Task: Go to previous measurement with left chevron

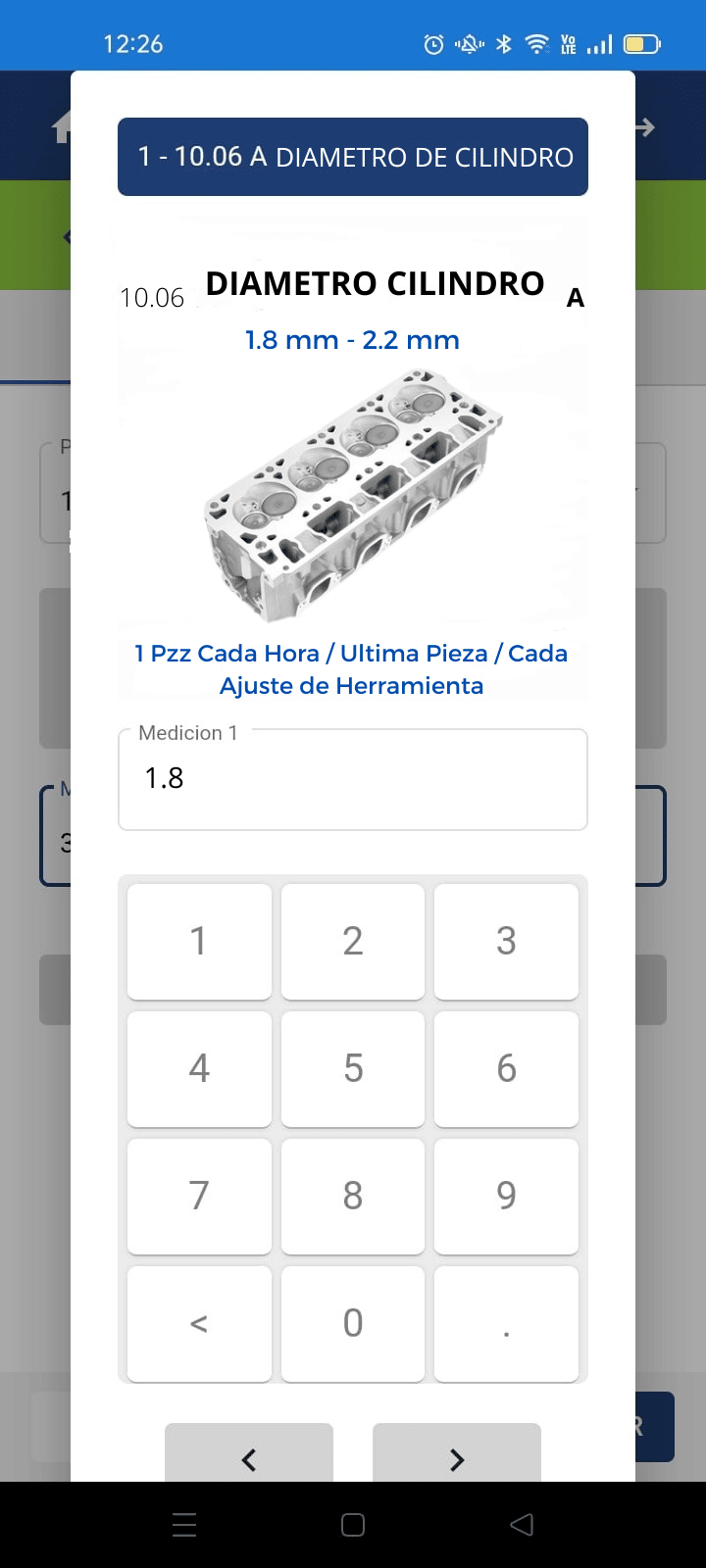Action: click(x=249, y=1452)
